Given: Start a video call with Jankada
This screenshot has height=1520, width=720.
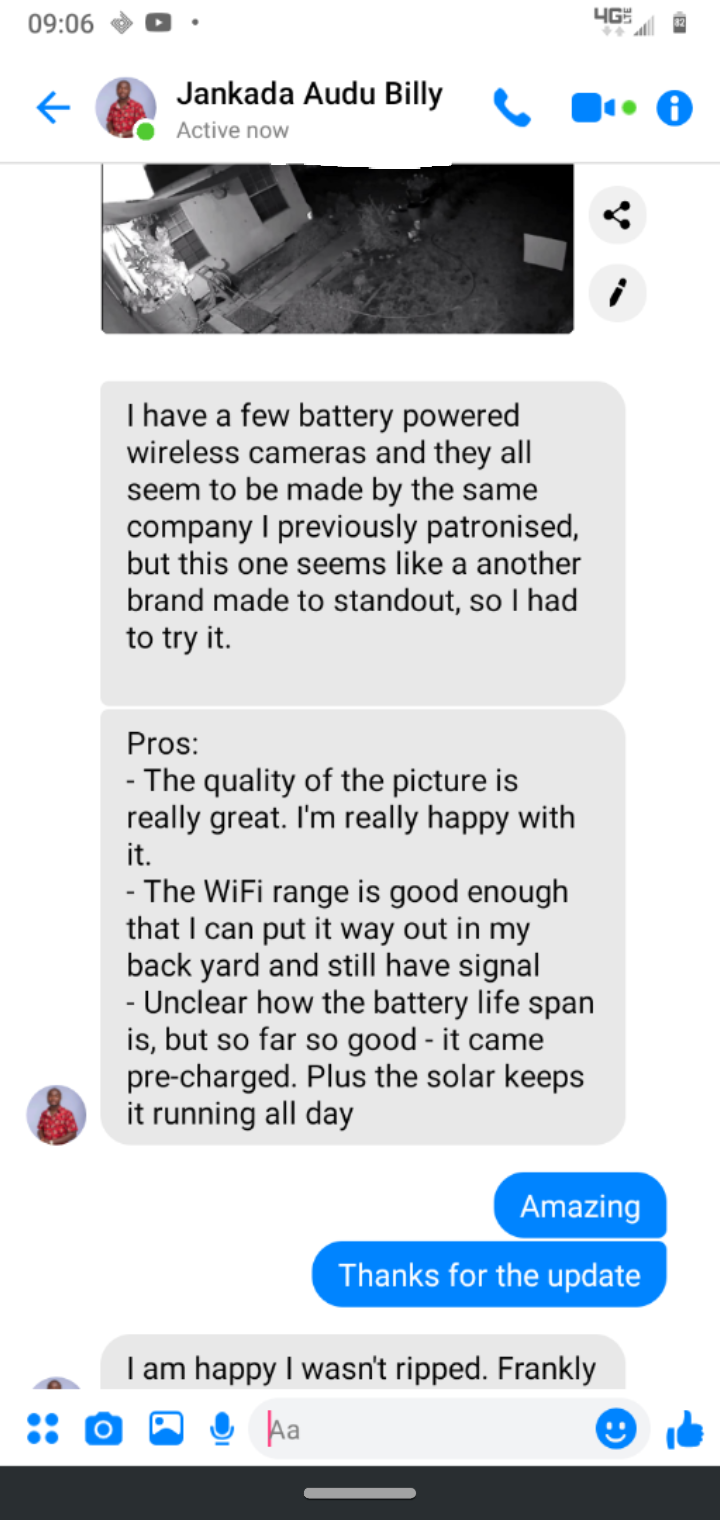Looking at the screenshot, I should tap(593, 108).
